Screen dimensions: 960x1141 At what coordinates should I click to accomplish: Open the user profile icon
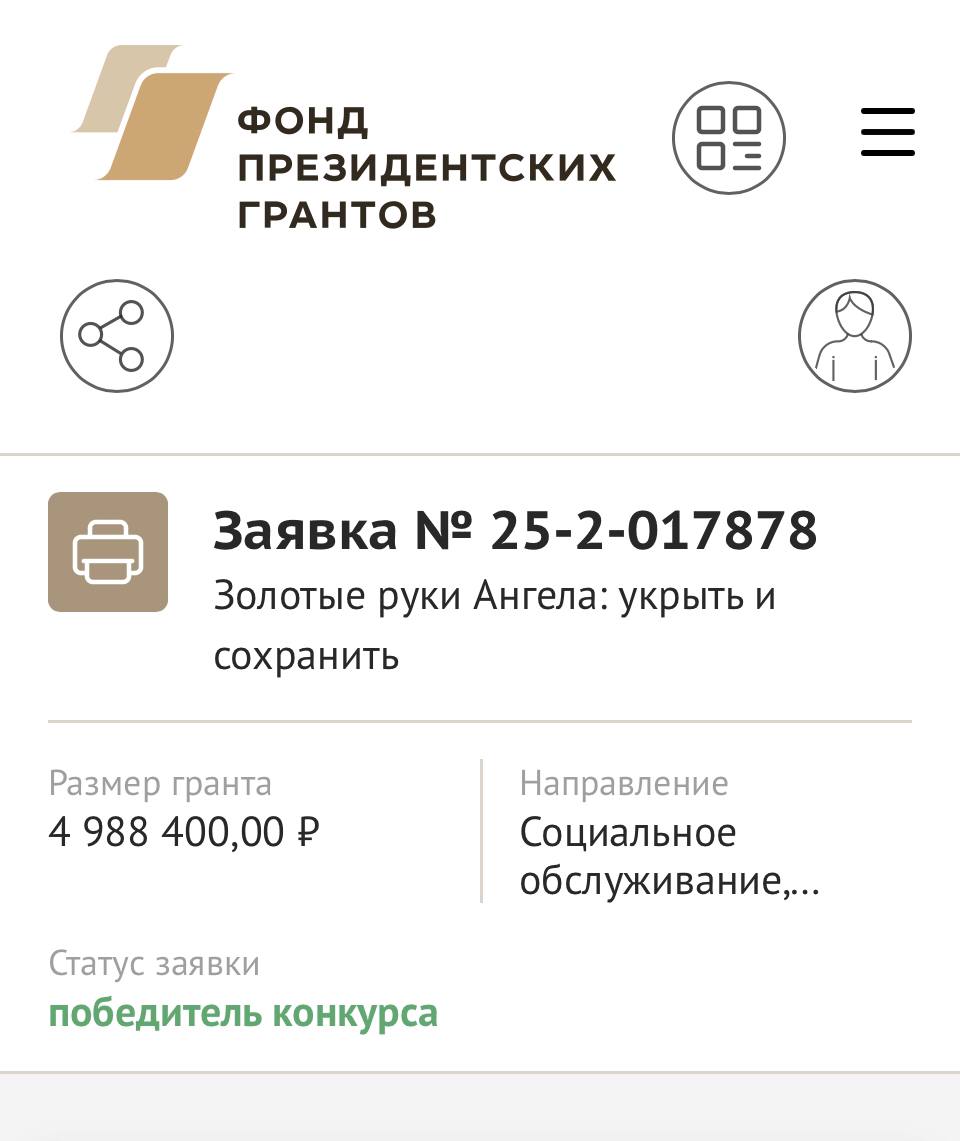pyautogui.click(x=854, y=335)
